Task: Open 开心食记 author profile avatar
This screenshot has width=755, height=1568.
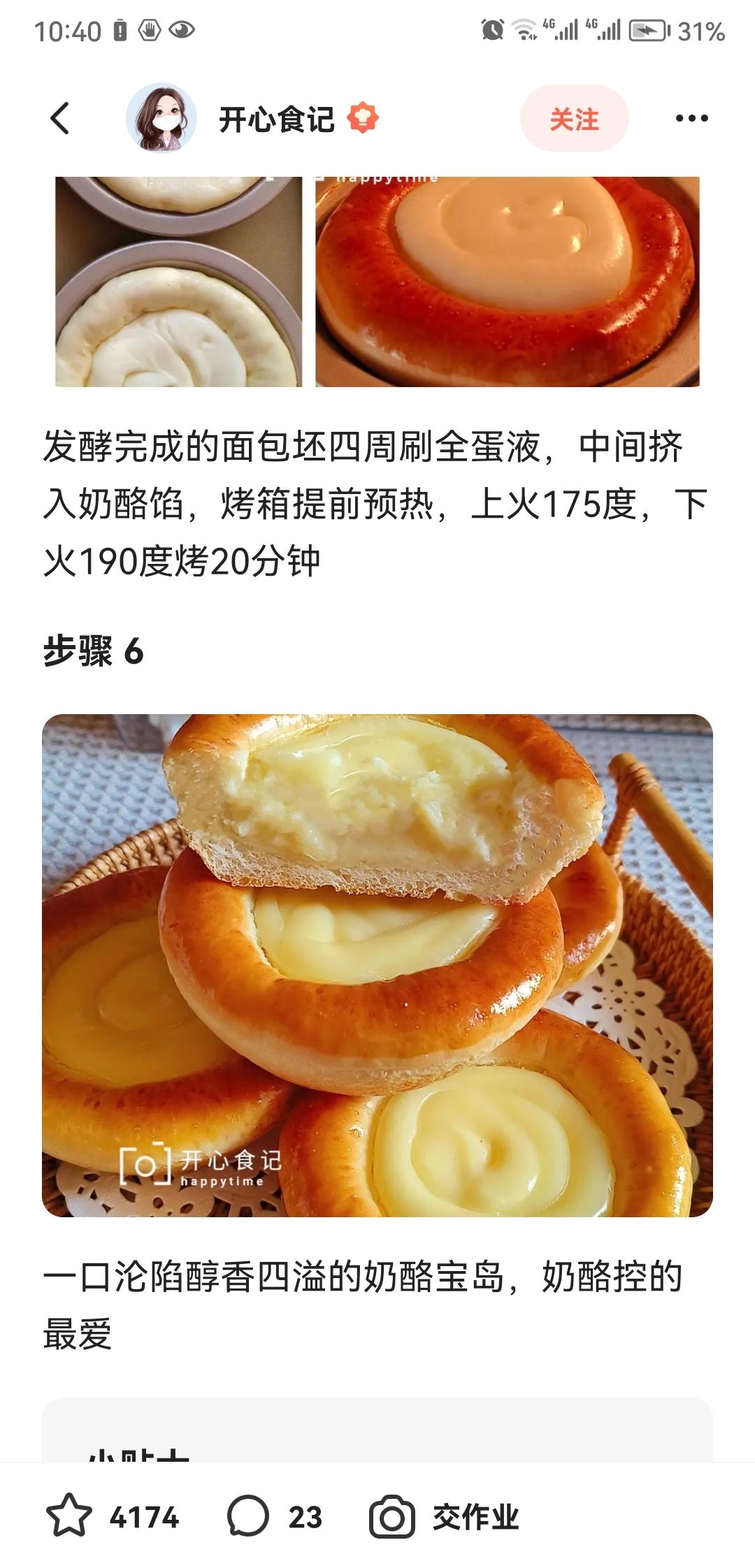Action: 161,118
